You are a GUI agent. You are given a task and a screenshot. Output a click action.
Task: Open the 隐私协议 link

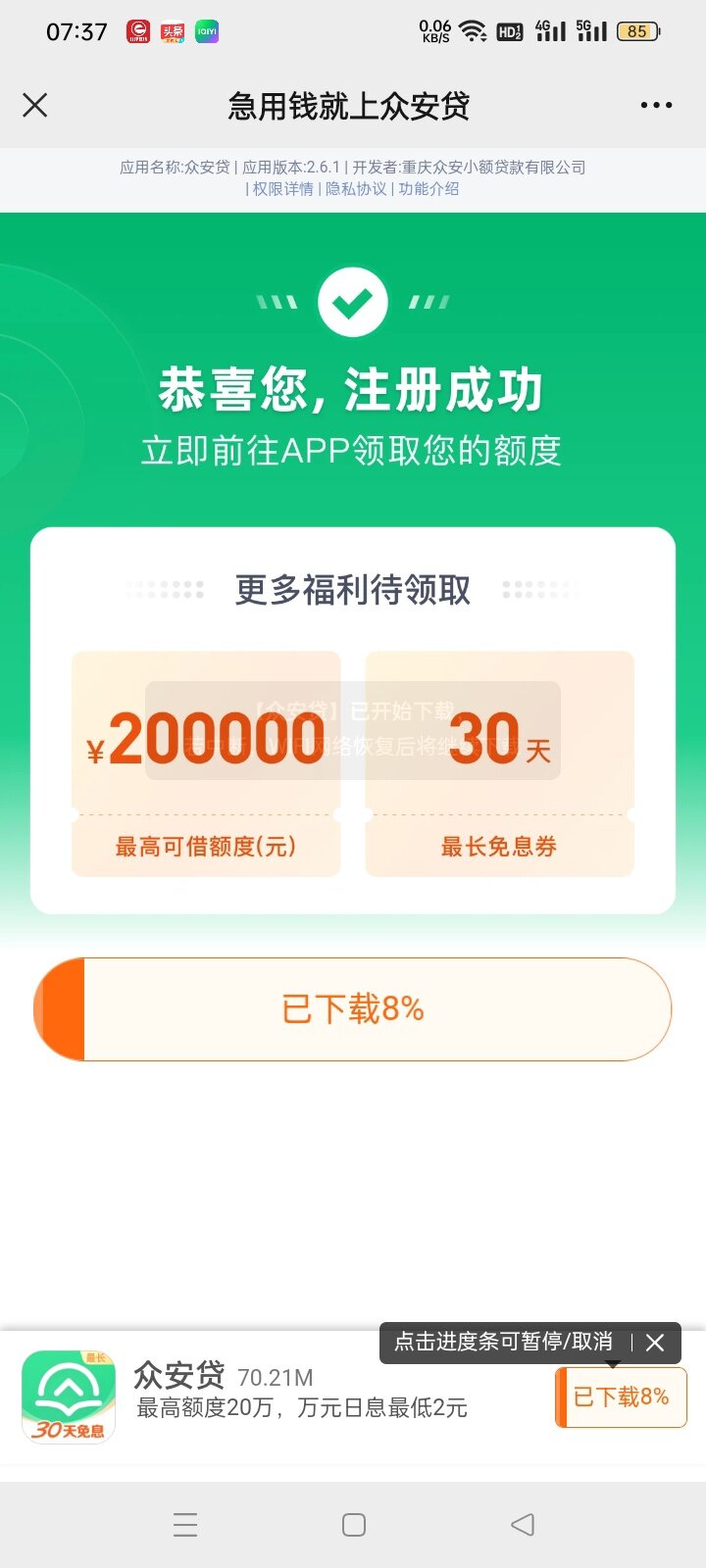356,189
